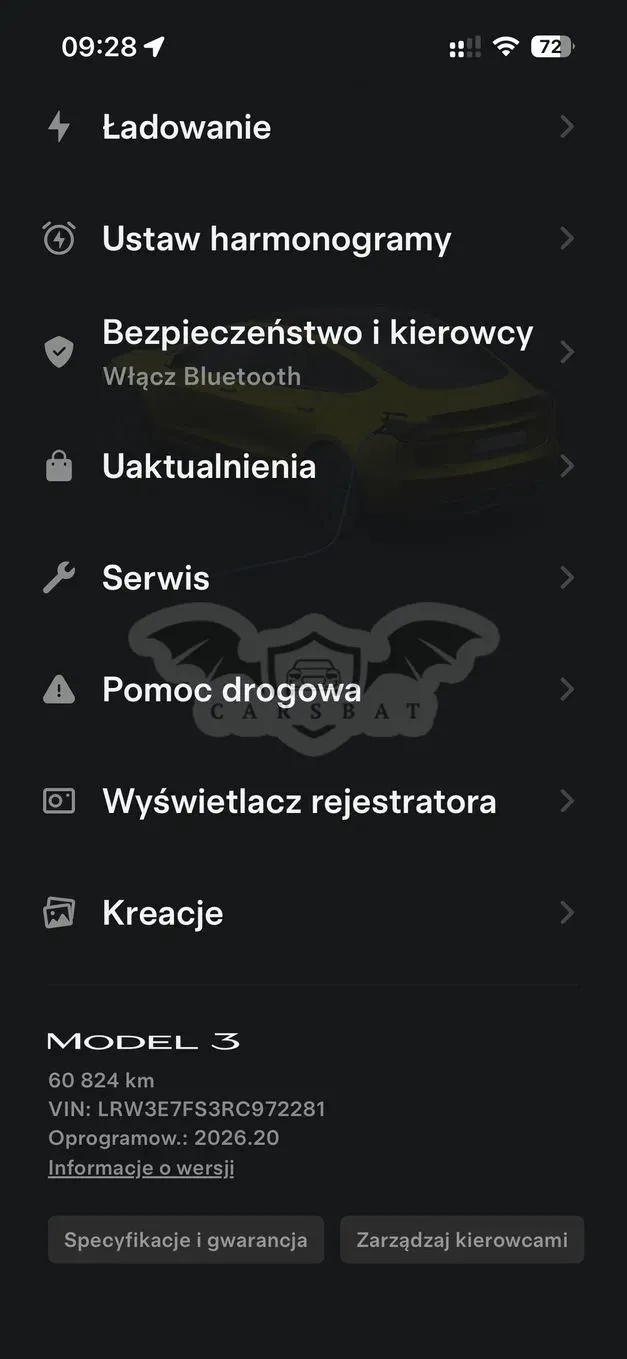Screen dimensions: 627x1359
Task: Go to Uaktualnienia
Action: [313, 466]
